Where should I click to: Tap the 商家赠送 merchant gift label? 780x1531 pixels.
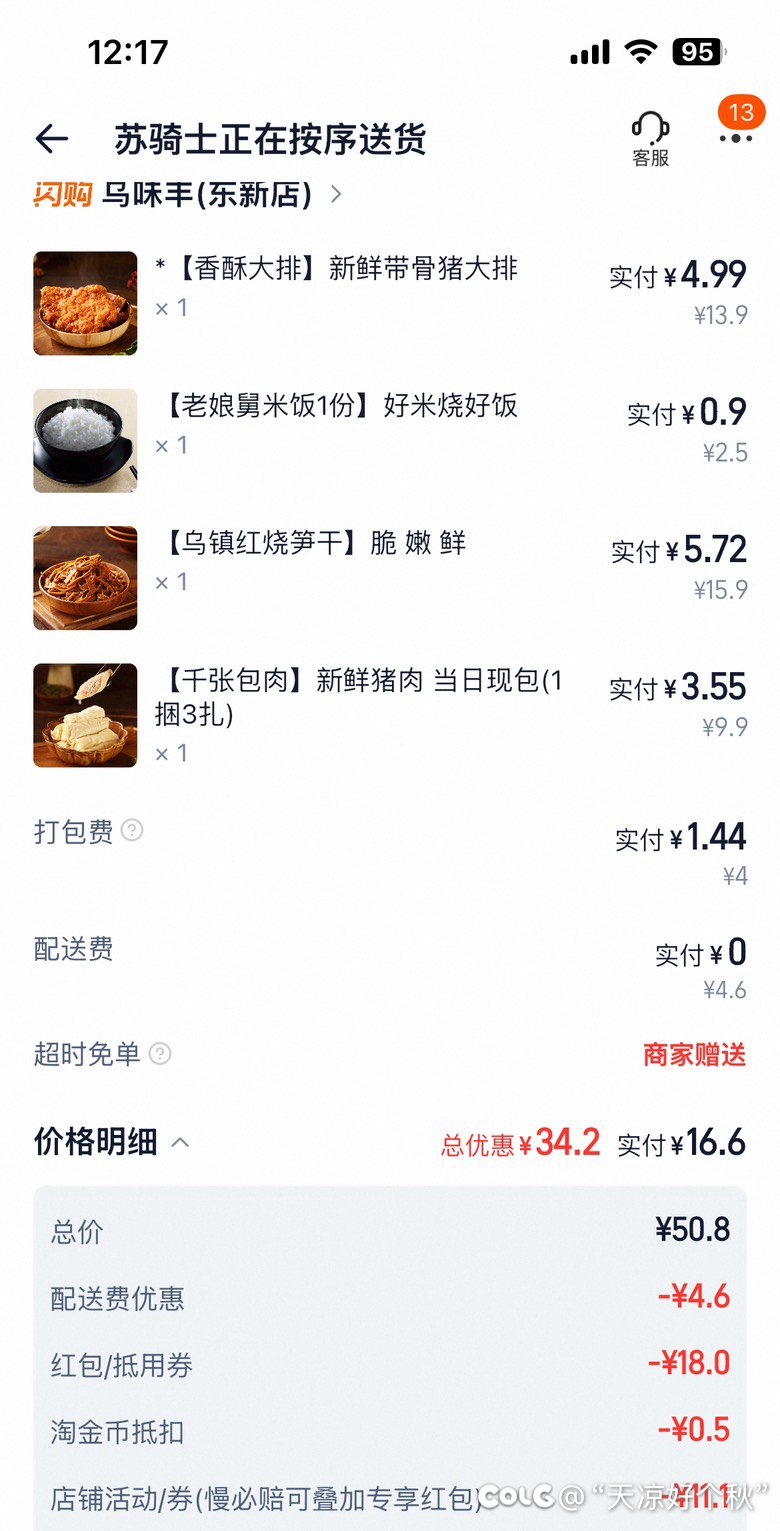(x=693, y=1053)
